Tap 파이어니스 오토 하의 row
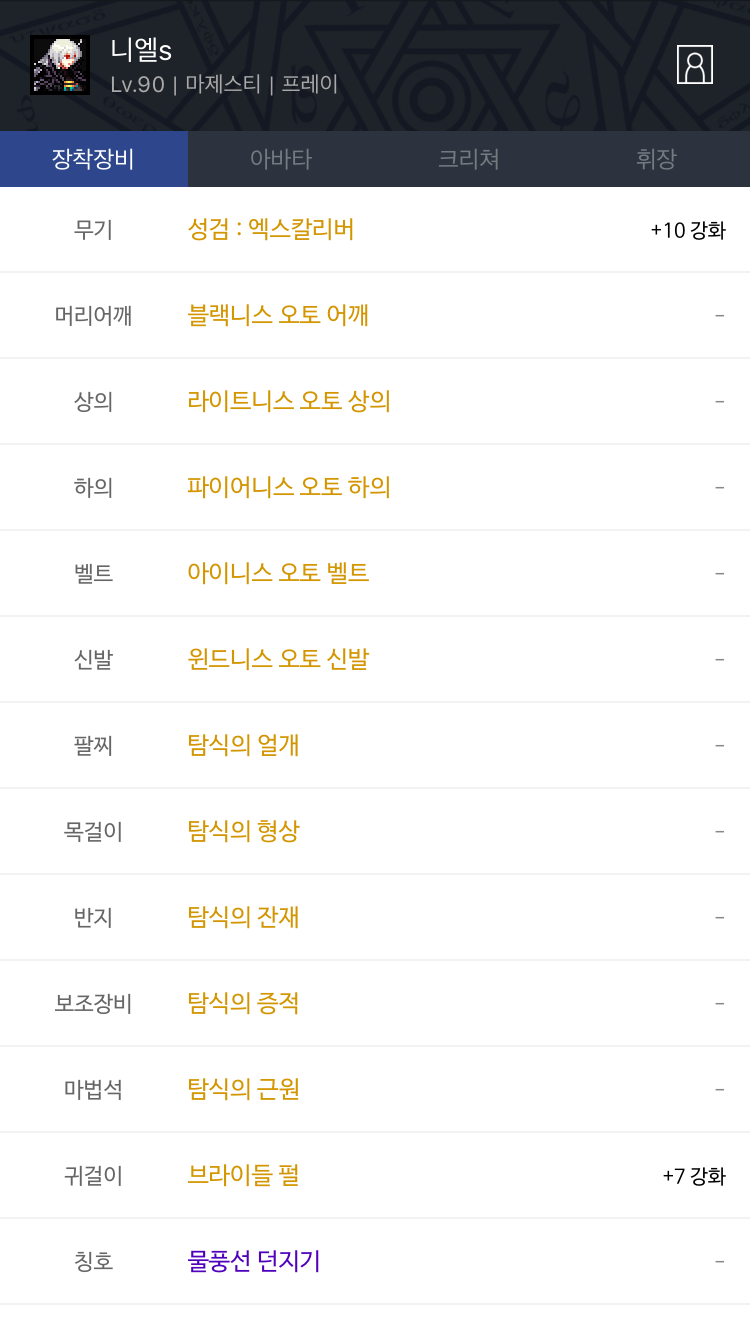 pos(375,488)
